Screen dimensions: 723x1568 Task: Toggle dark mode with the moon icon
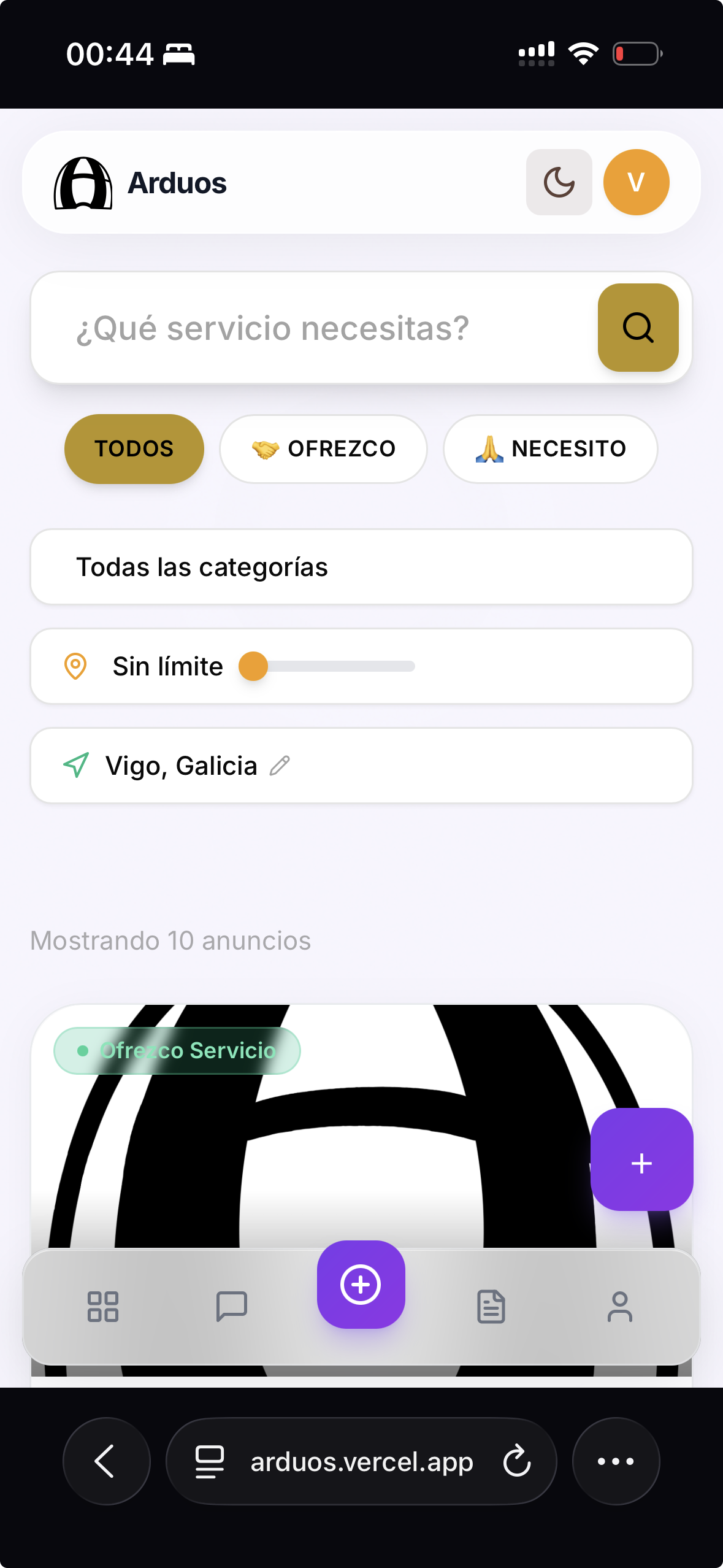[559, 182]
